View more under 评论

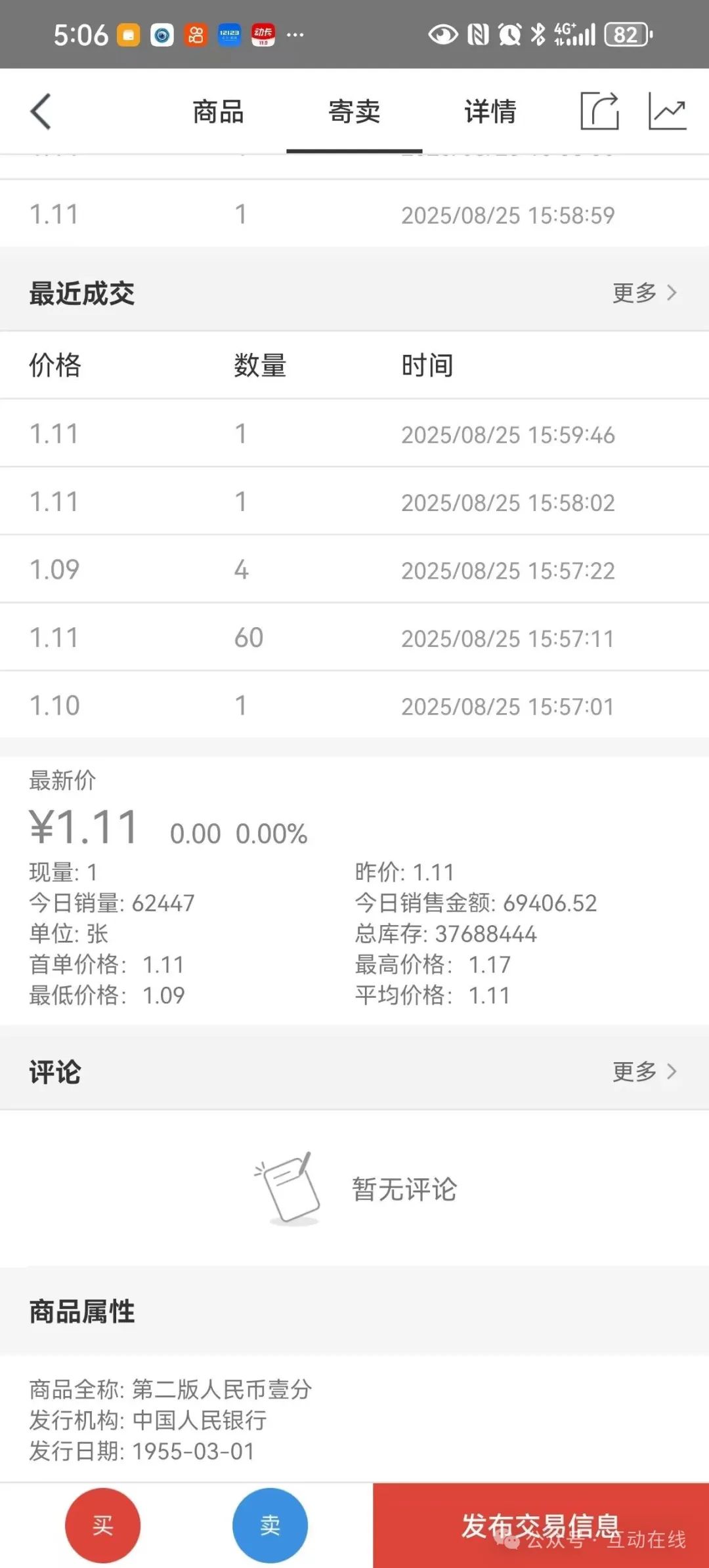(x=645, y=1071)
